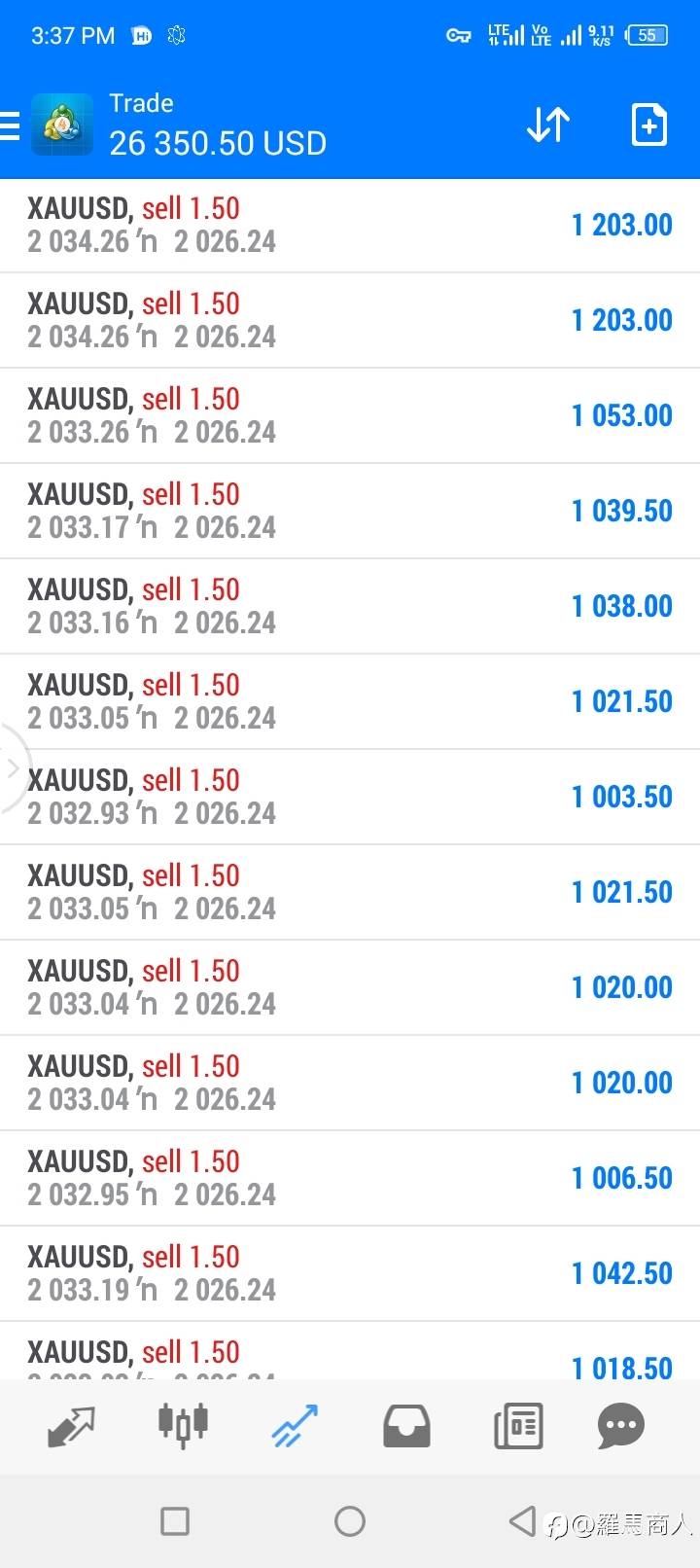700x1568 pixels.
Task: Select the Trade tab
Action: 295,1426
